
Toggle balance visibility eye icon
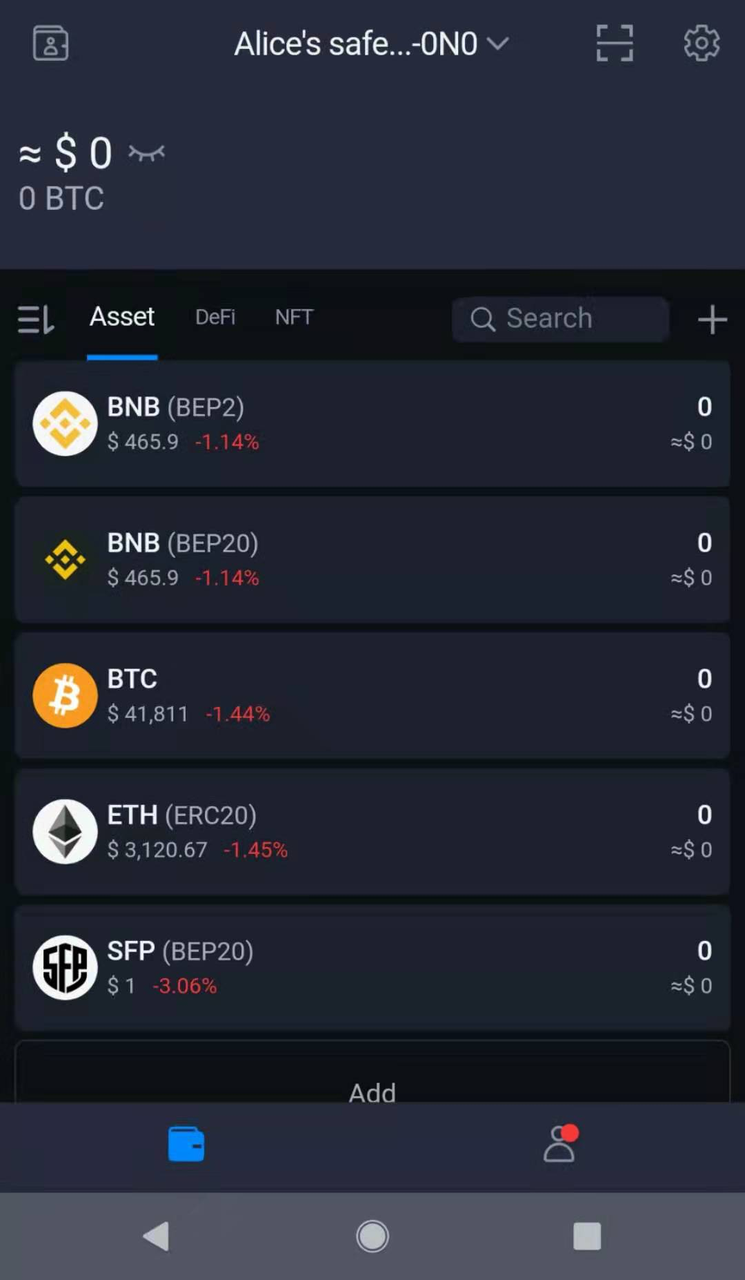coord(147,153)
